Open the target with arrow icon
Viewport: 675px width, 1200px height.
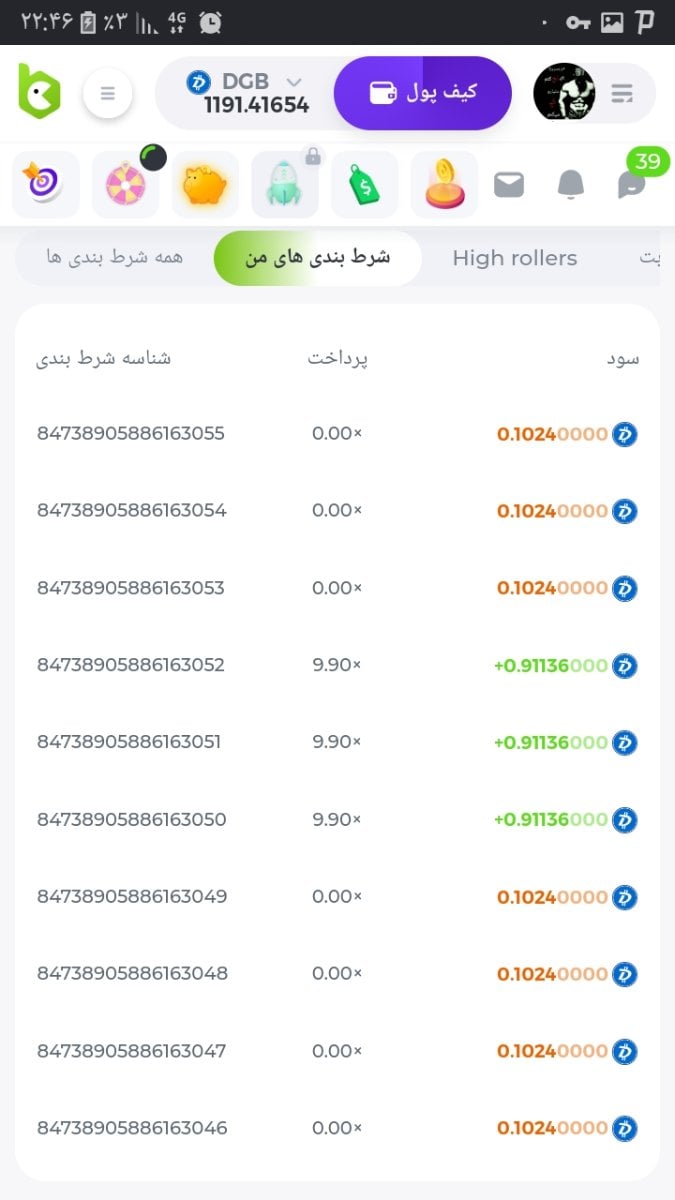coord(45,184)
